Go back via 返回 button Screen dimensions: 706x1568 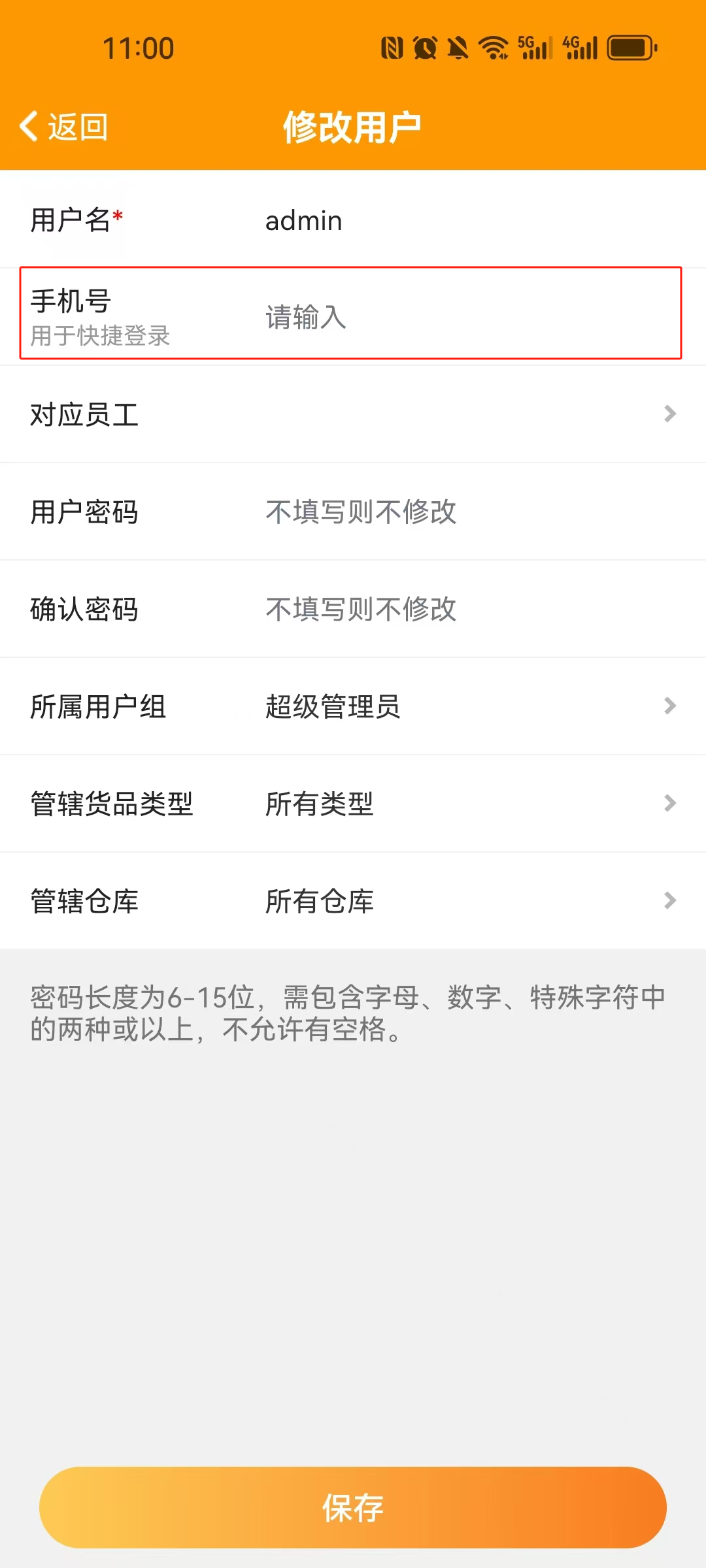pos(64,126)
